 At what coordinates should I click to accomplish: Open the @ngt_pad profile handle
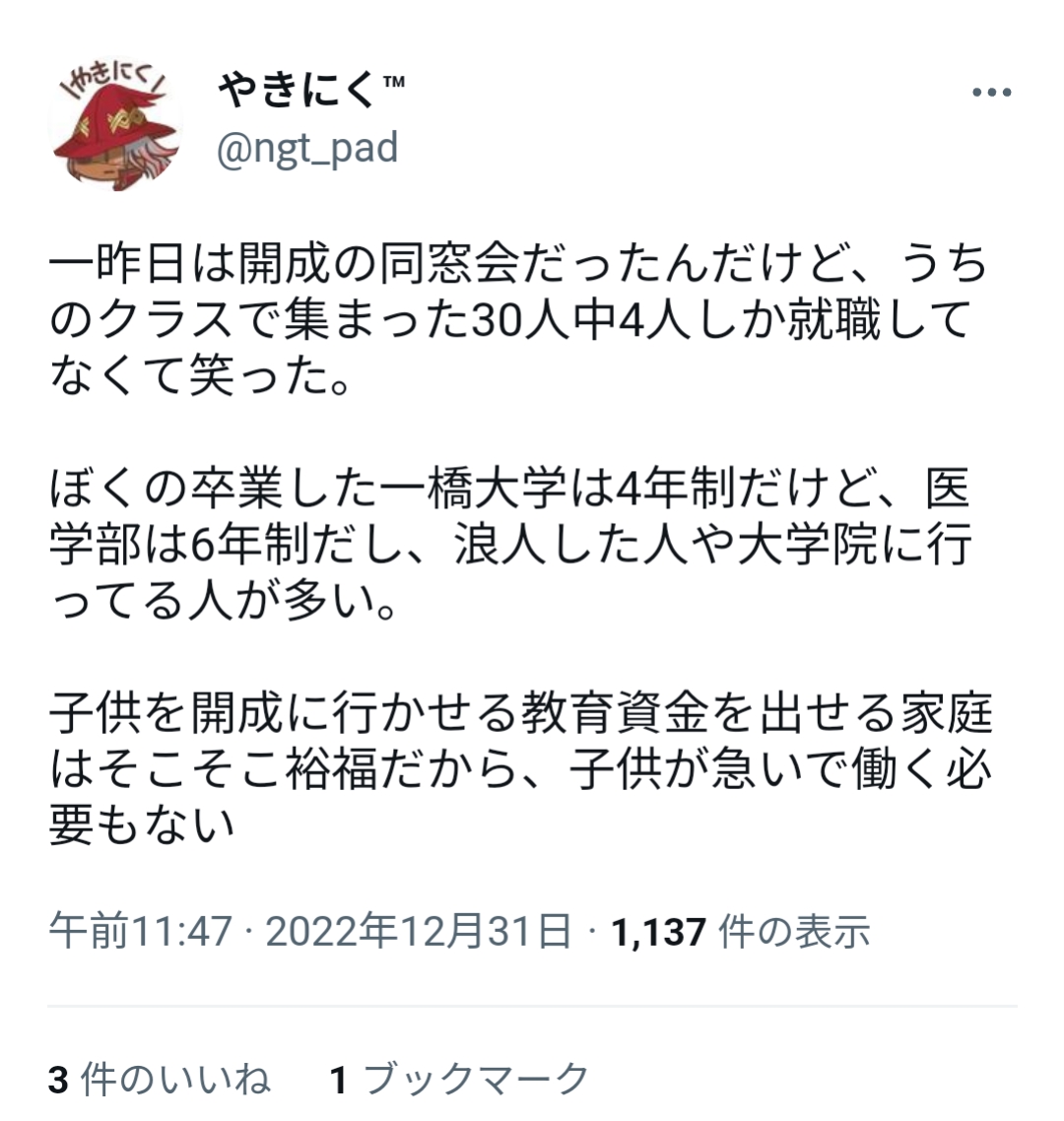click(307, 149)
